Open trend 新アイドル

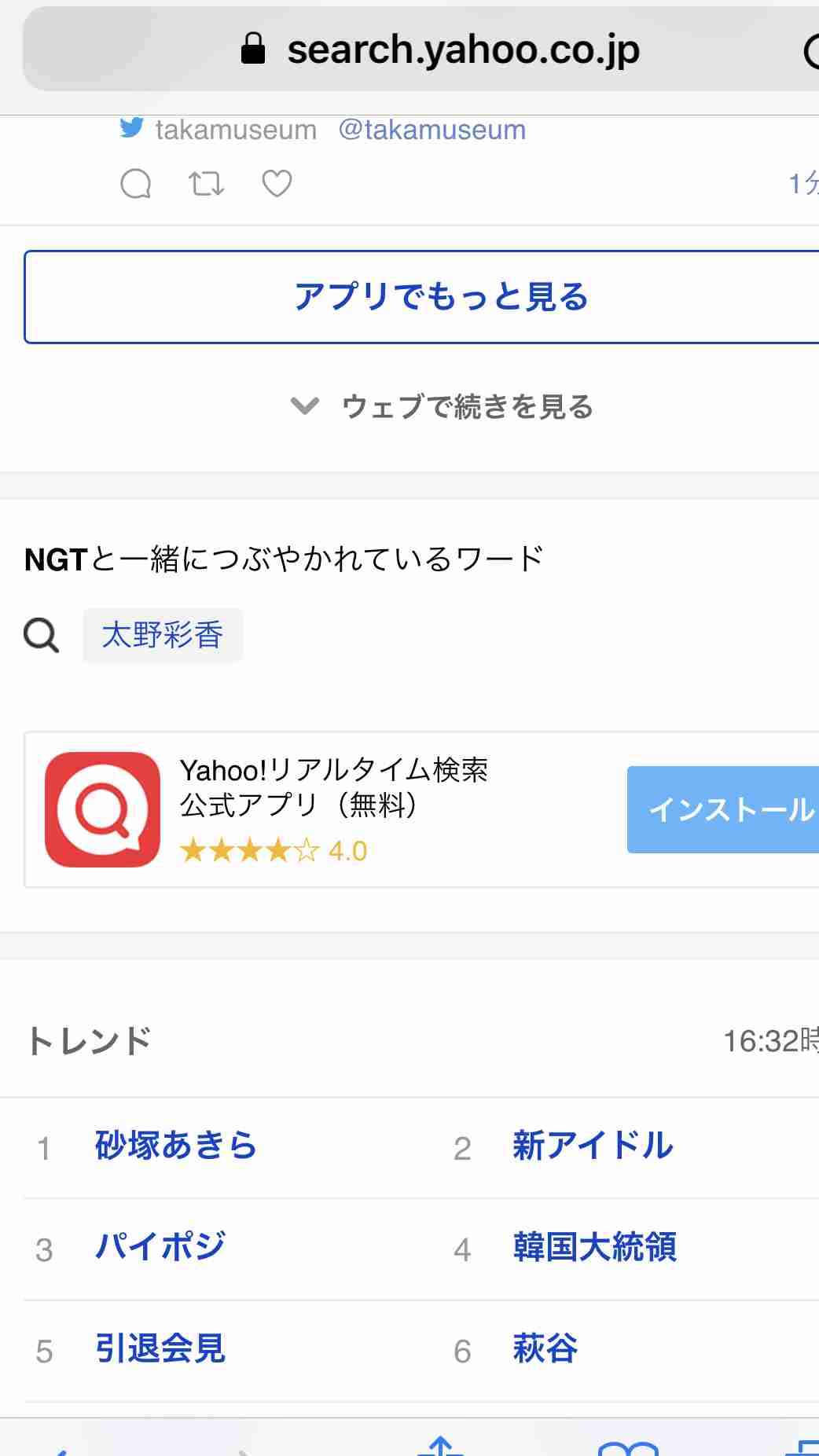pos(593,1146)
